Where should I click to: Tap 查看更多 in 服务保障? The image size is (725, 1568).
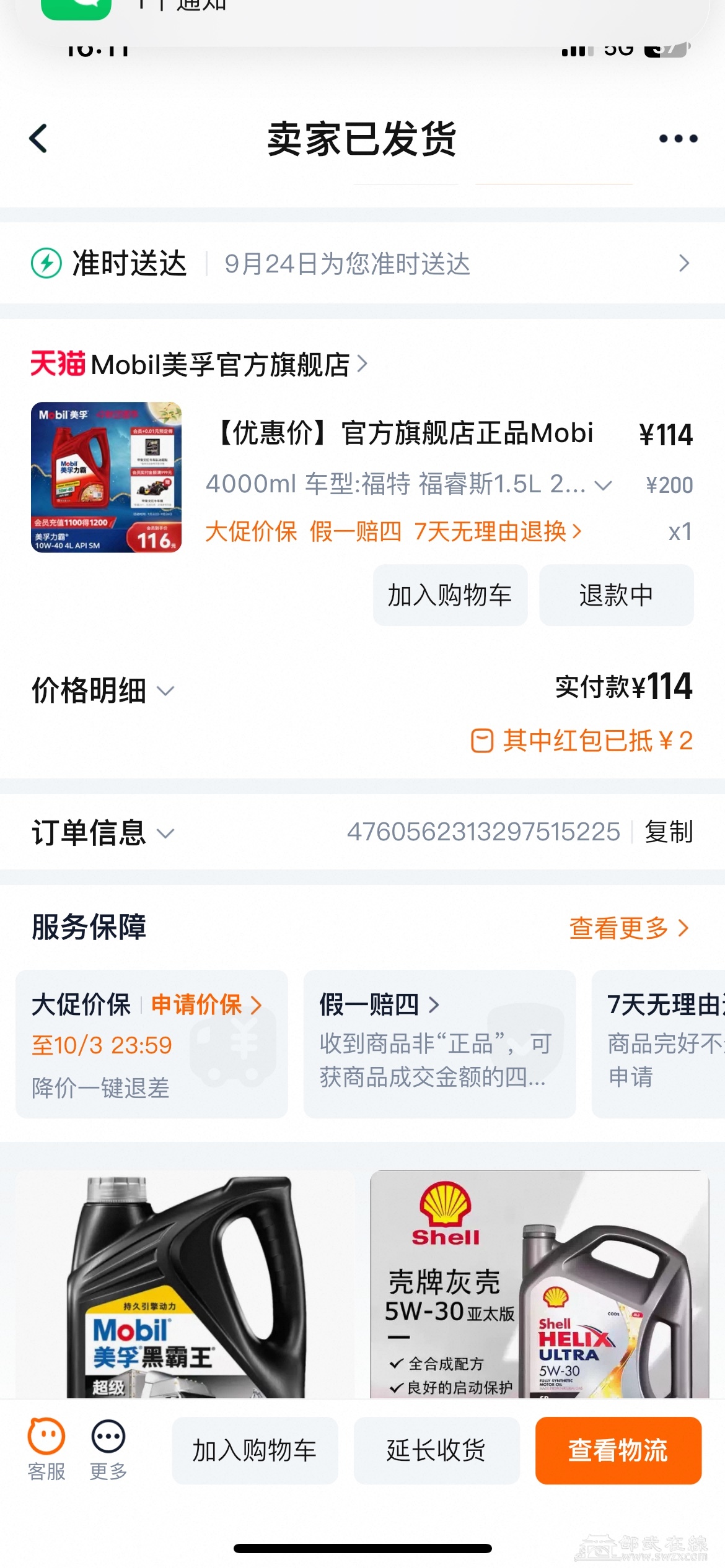click(x=628, y=928)
